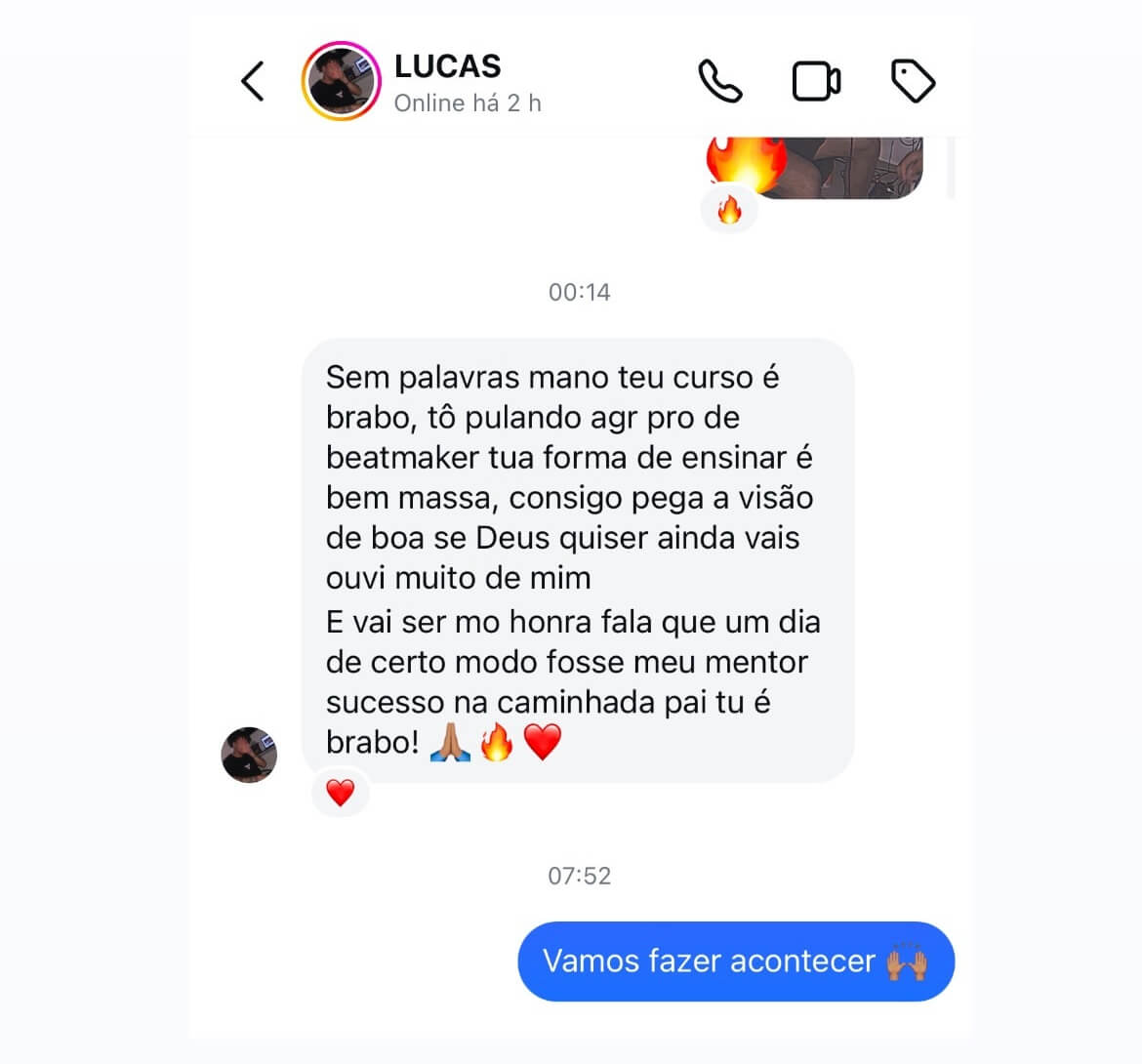
Task: Open the label tag icon
Action: coord(914,81)
